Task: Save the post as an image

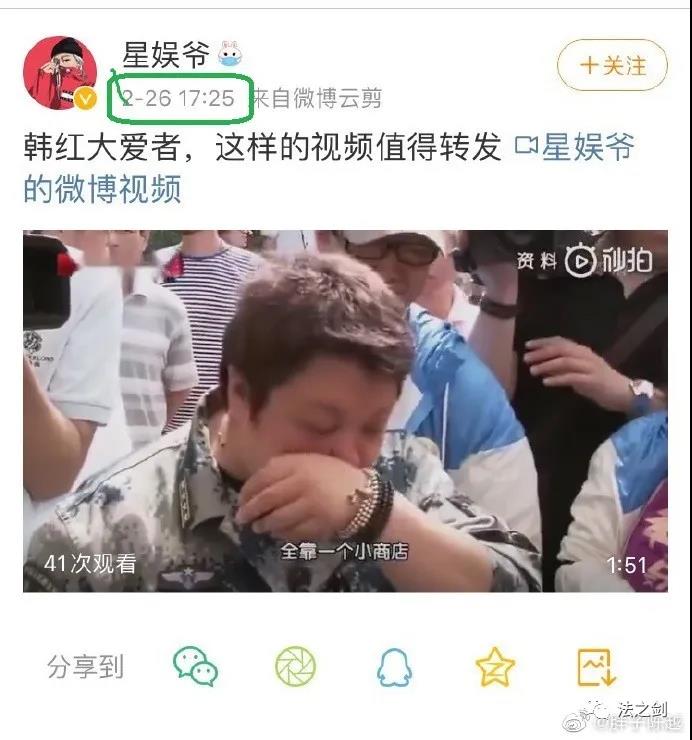Action: (596, 666)
